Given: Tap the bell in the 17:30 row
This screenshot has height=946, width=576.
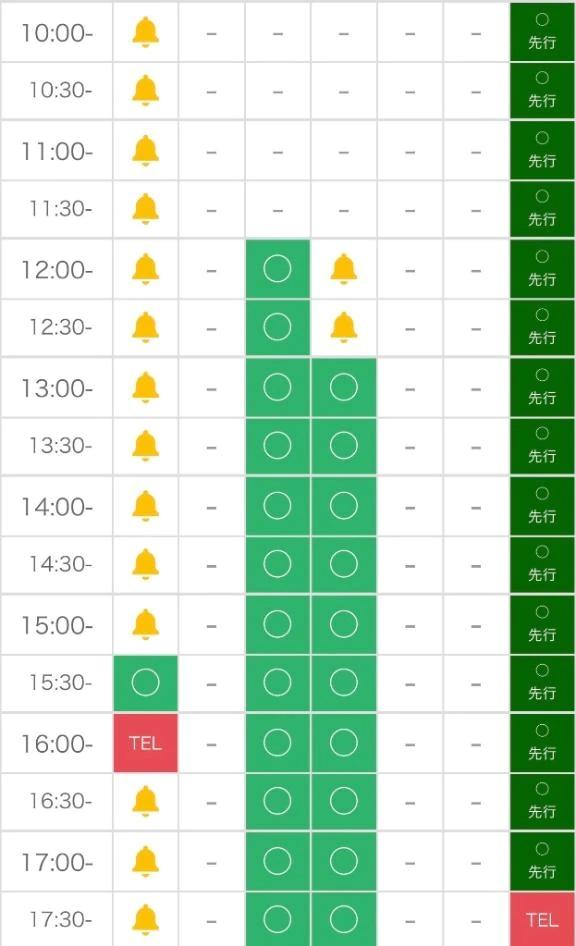Looking at the screenshot, I should coord(145,919).
